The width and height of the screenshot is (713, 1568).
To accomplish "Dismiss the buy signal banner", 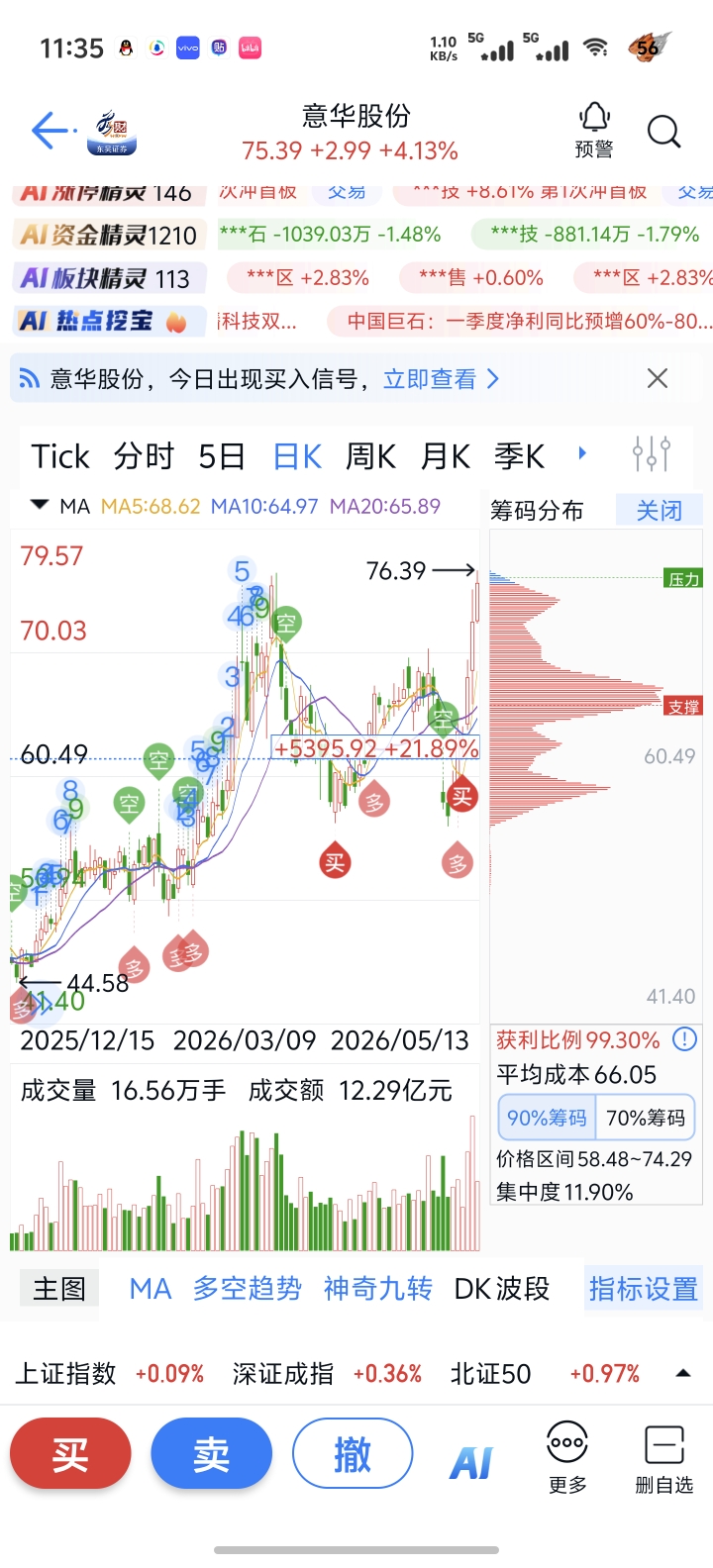I will (x=657, y=378).
